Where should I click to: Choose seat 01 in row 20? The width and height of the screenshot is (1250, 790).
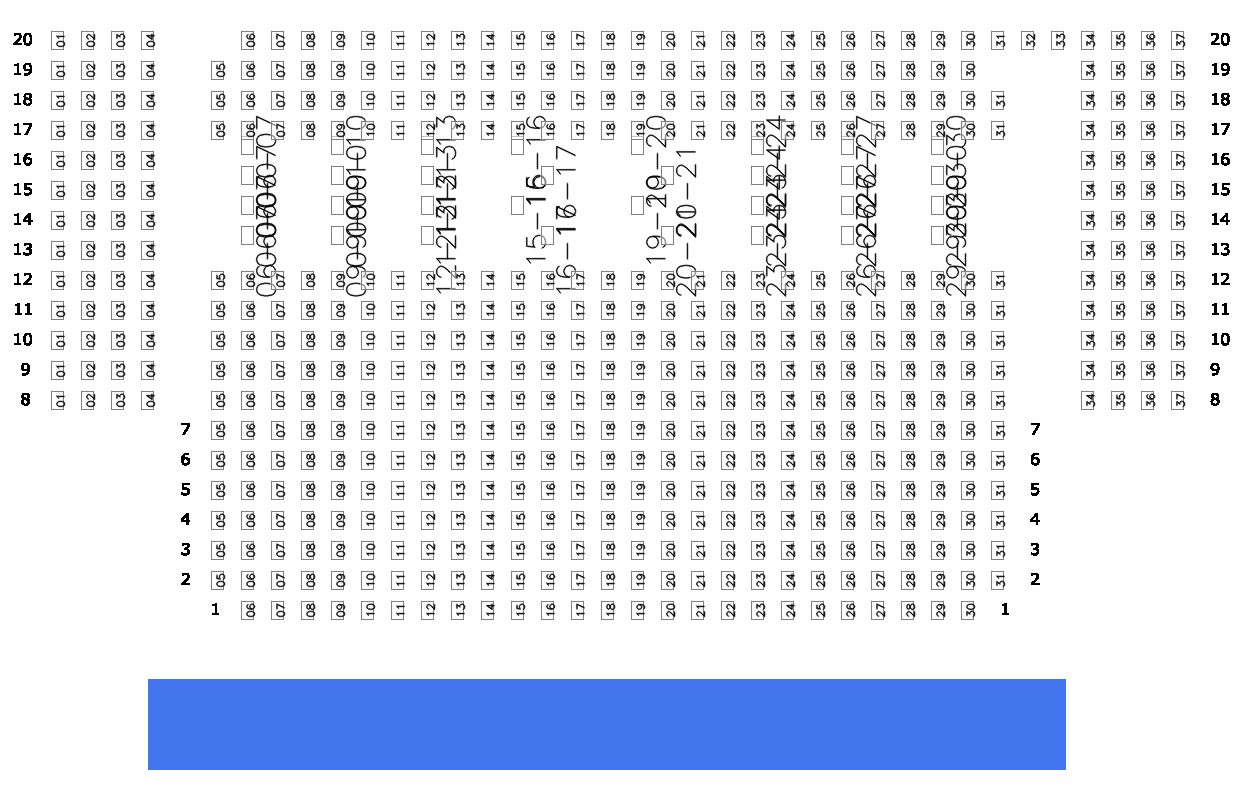point(59,40)
